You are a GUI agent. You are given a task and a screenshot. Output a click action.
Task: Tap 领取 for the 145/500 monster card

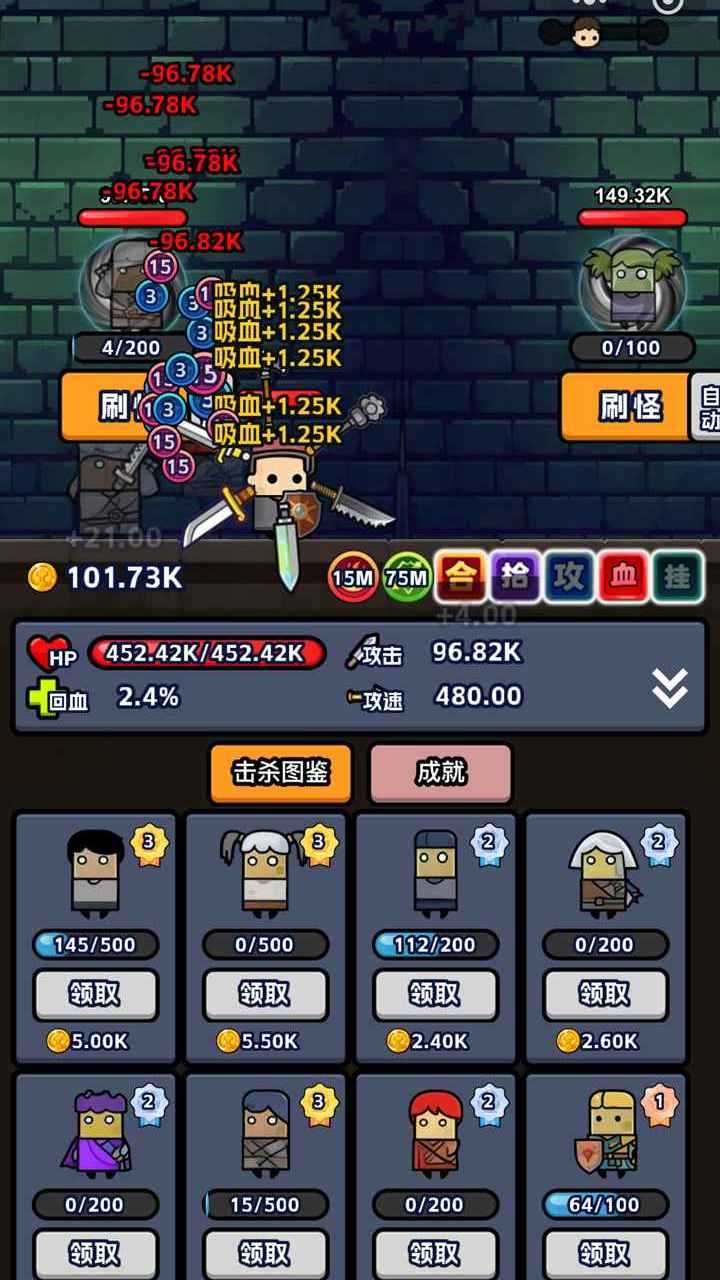(96, 993)
